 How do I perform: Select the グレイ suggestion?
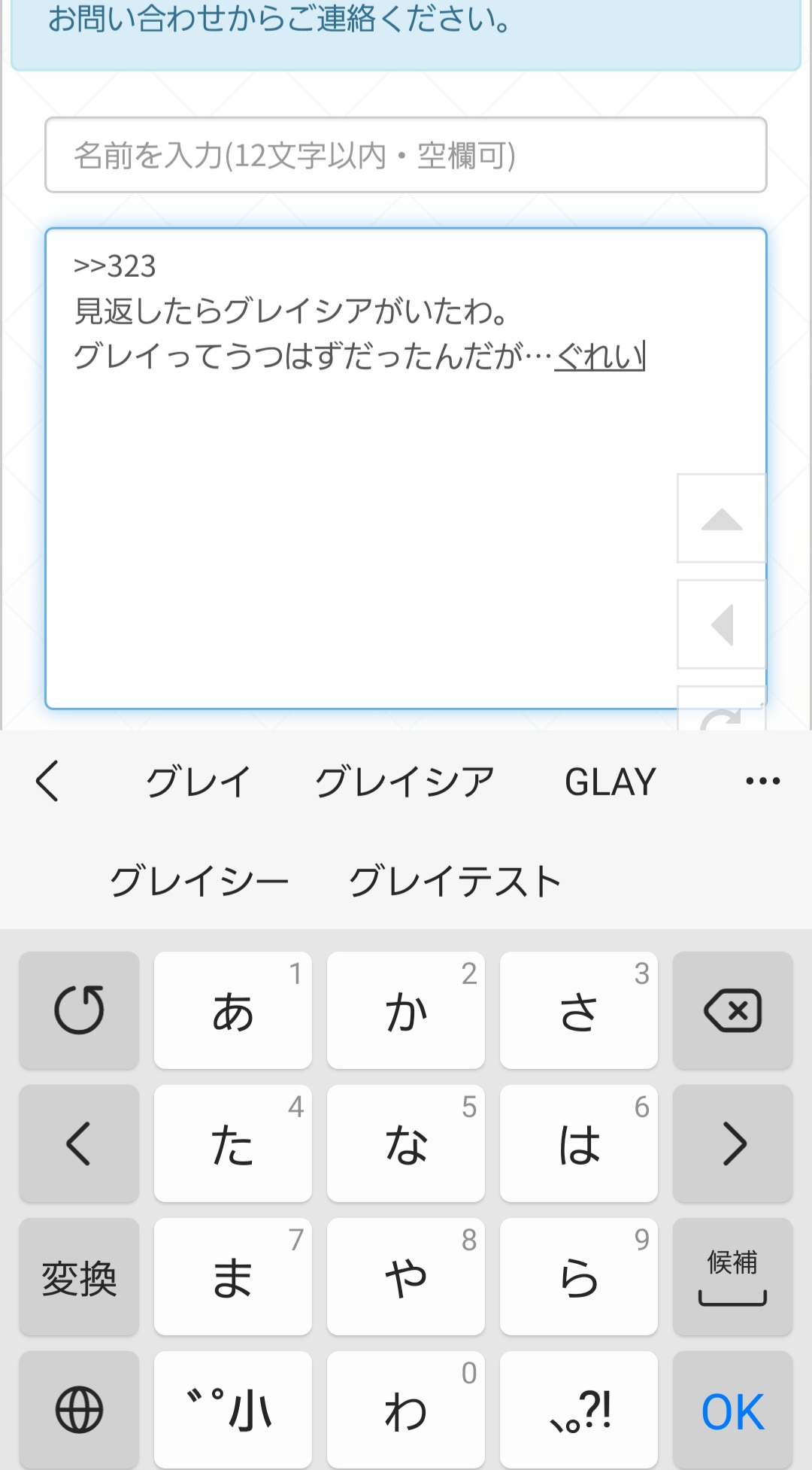[x=198, y=782]
